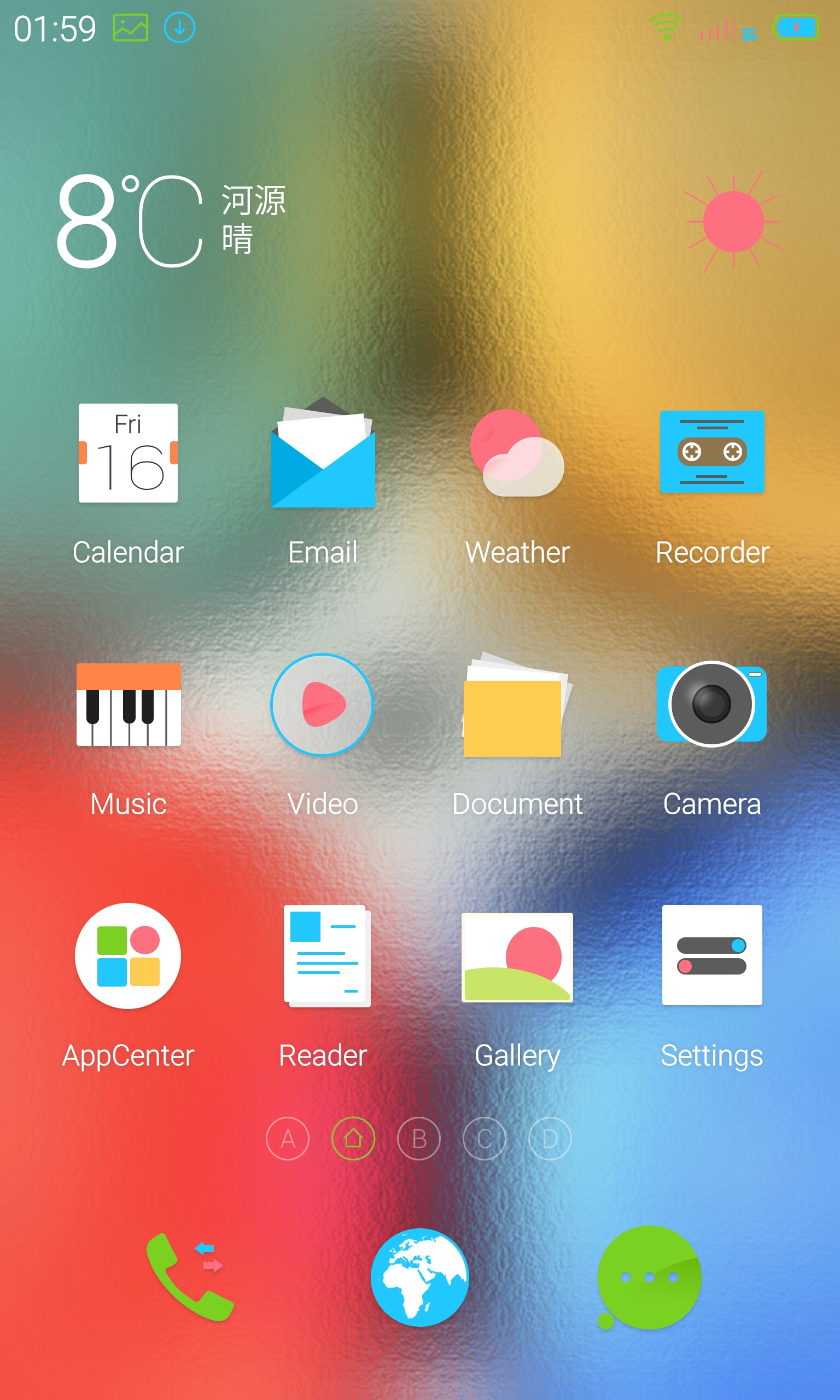Open Settings
The height and width of the screenshot is (1400, 840).
711,955
